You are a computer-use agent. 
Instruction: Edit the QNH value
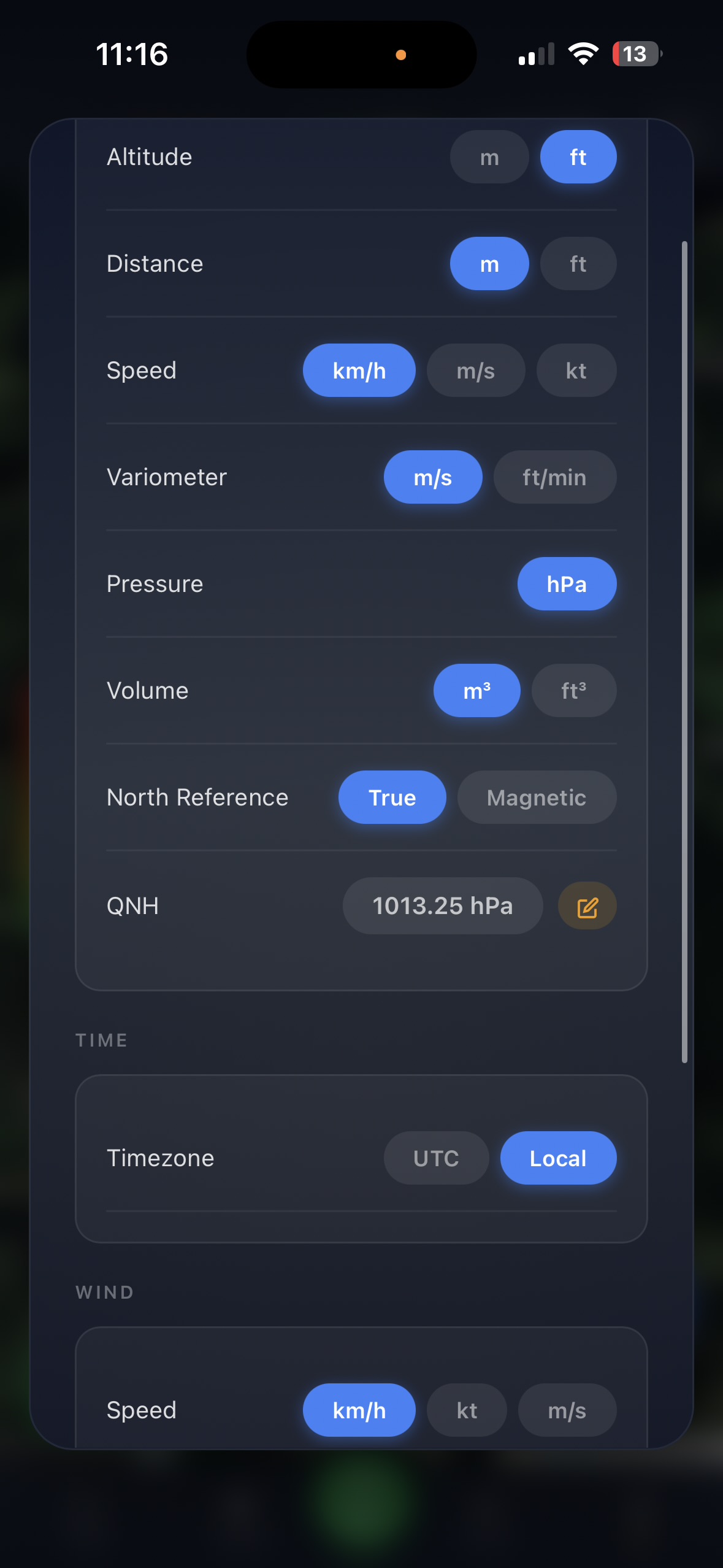point(587,906)
